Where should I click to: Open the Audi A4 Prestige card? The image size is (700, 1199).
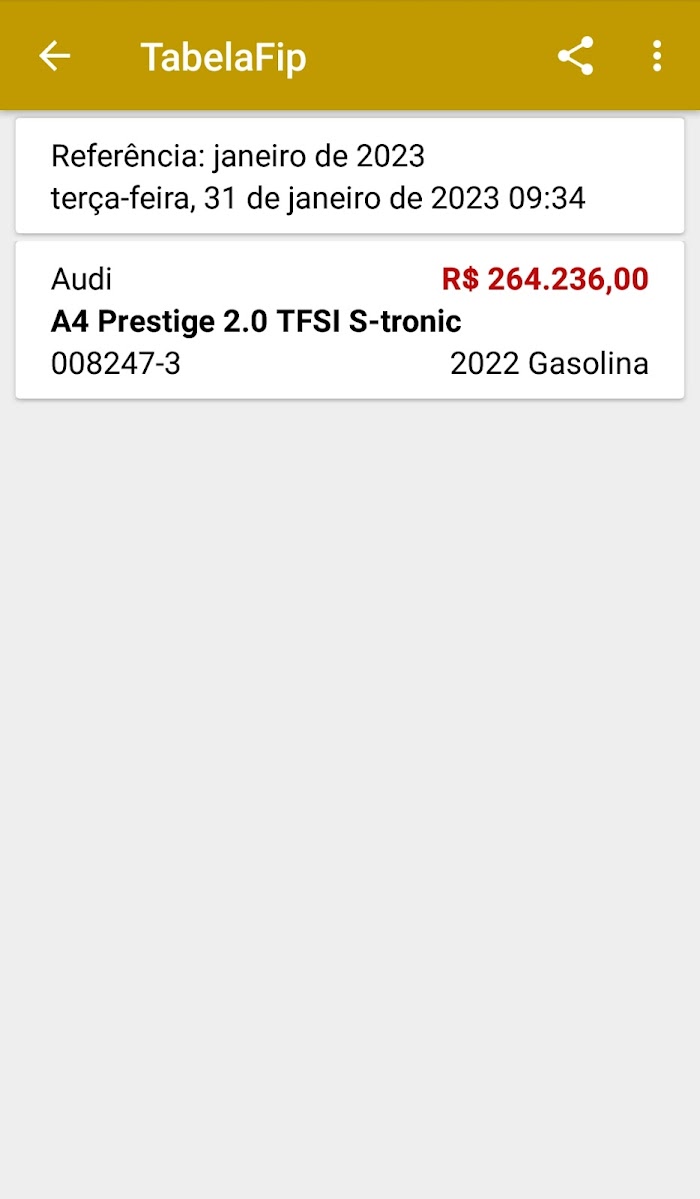pyautogui.click(x=350, y=320)
